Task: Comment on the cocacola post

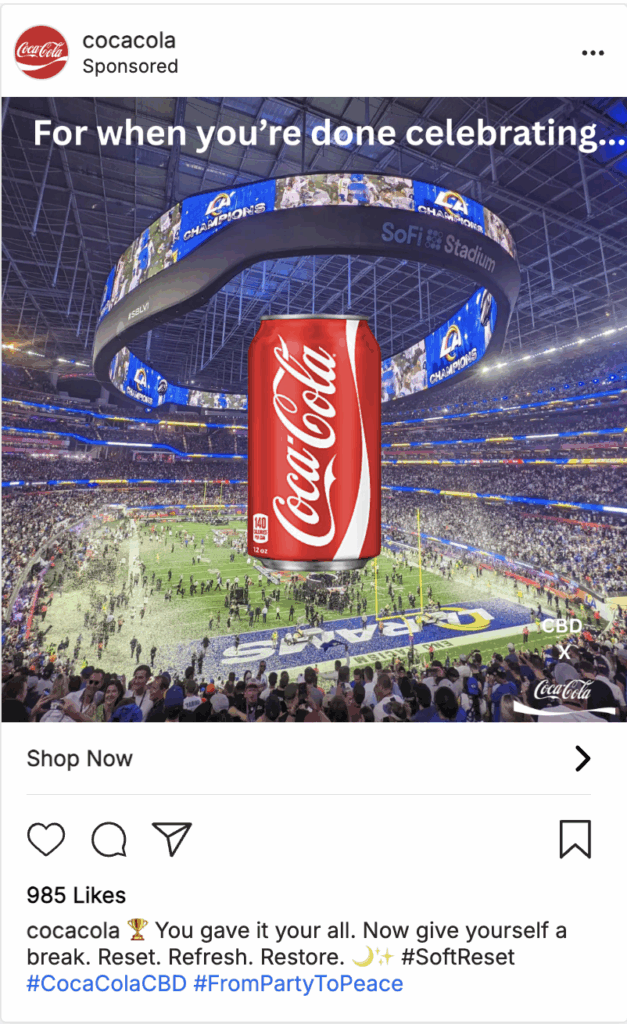Action: coord(109,839)
